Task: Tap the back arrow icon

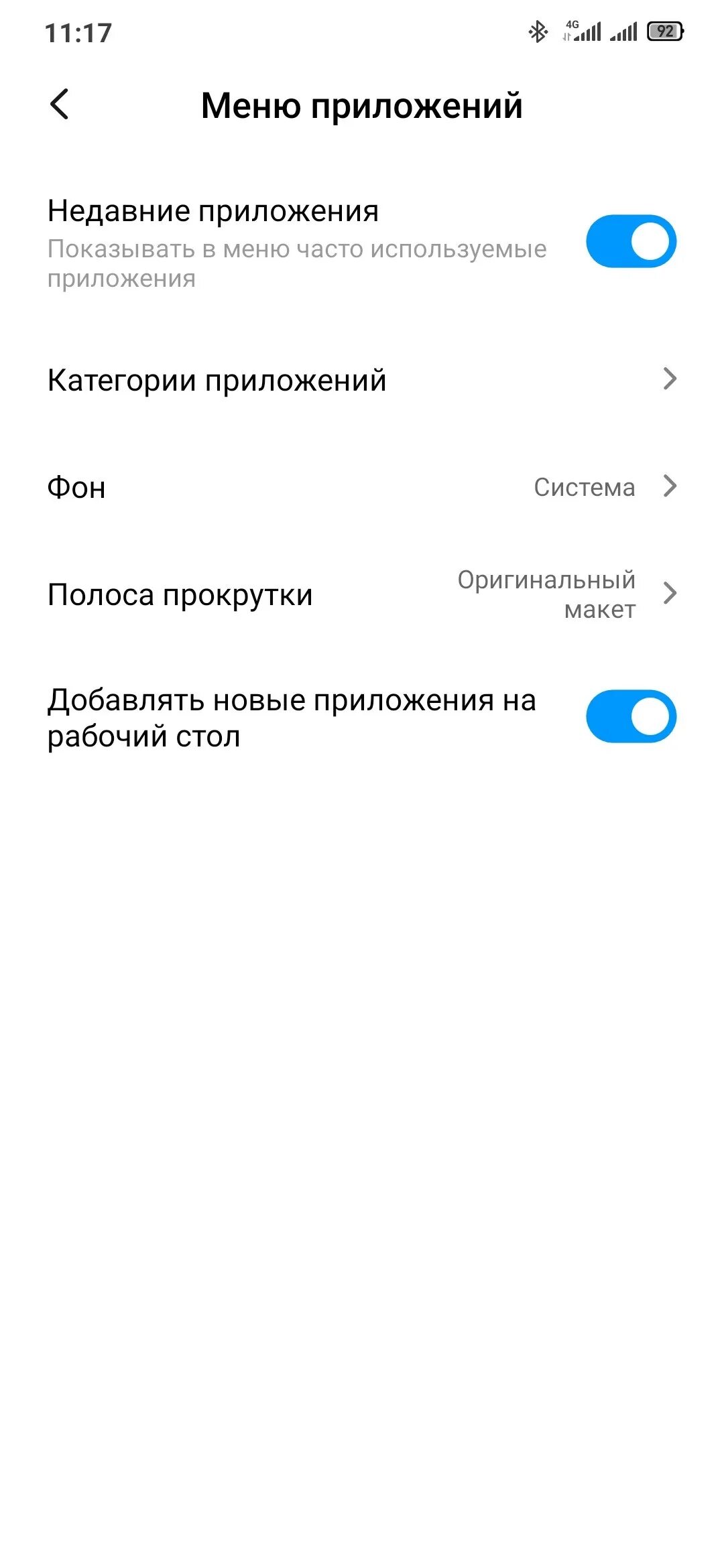Action: click(60, 105)
